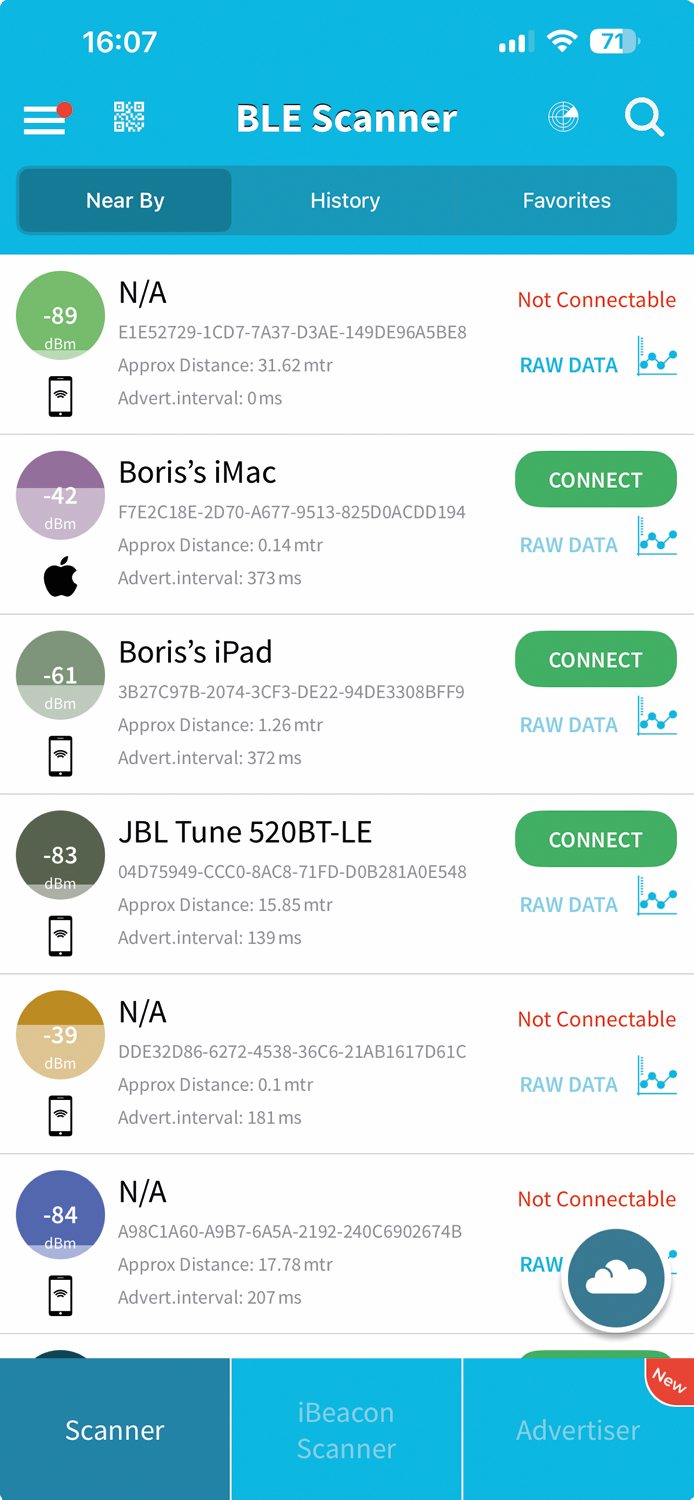Open device row with -84 dBm signal
Image resolution: width=694 pixels, height=1500 pixels.
347,1244
